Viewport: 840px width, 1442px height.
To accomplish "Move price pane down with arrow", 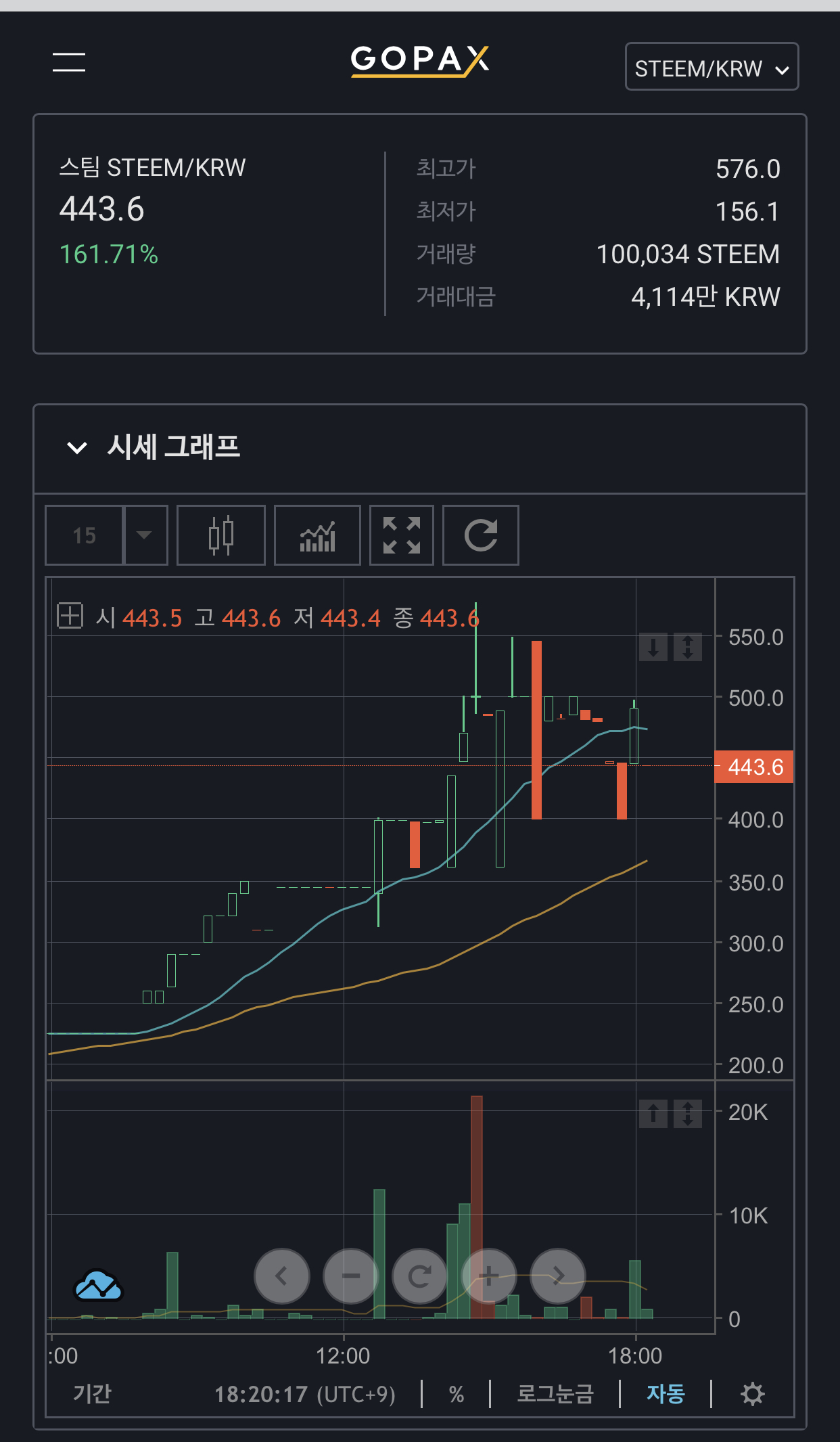I will click(653, 648).
